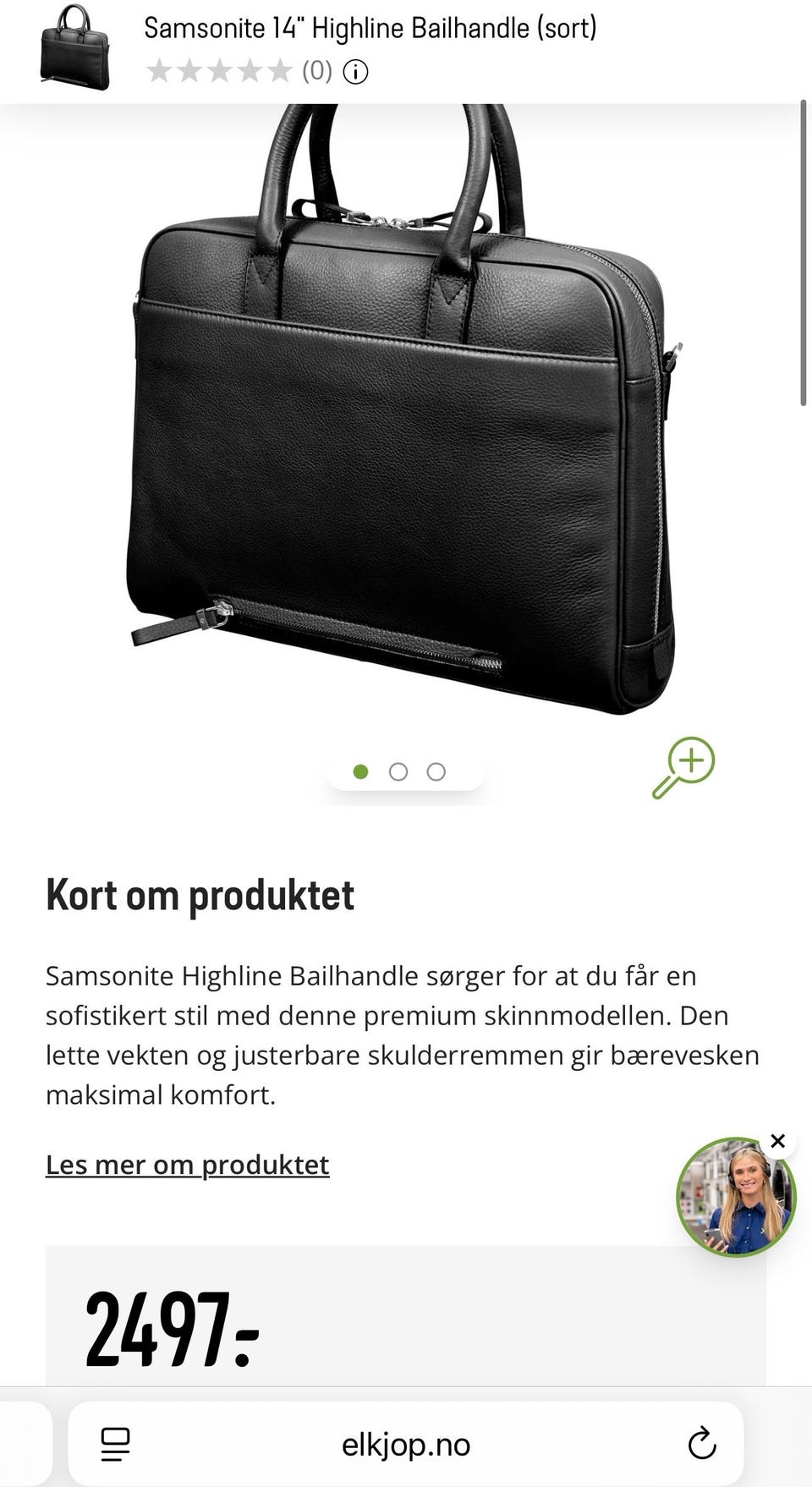Image resolution: width=812 pixels, height=1487 pixels.
Task: Select the first active carousel dot
Action: pos(362,771)
